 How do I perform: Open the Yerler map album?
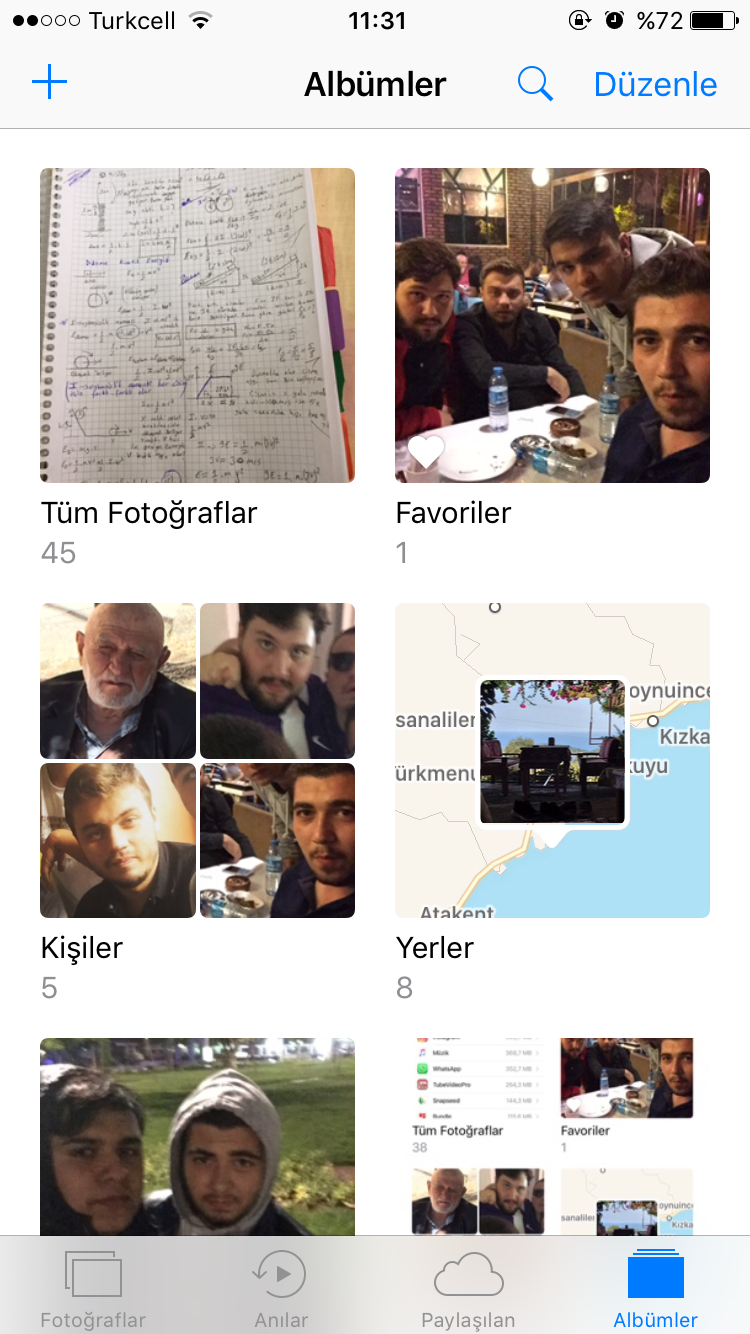pyautogui.click(x=552, y=760)
